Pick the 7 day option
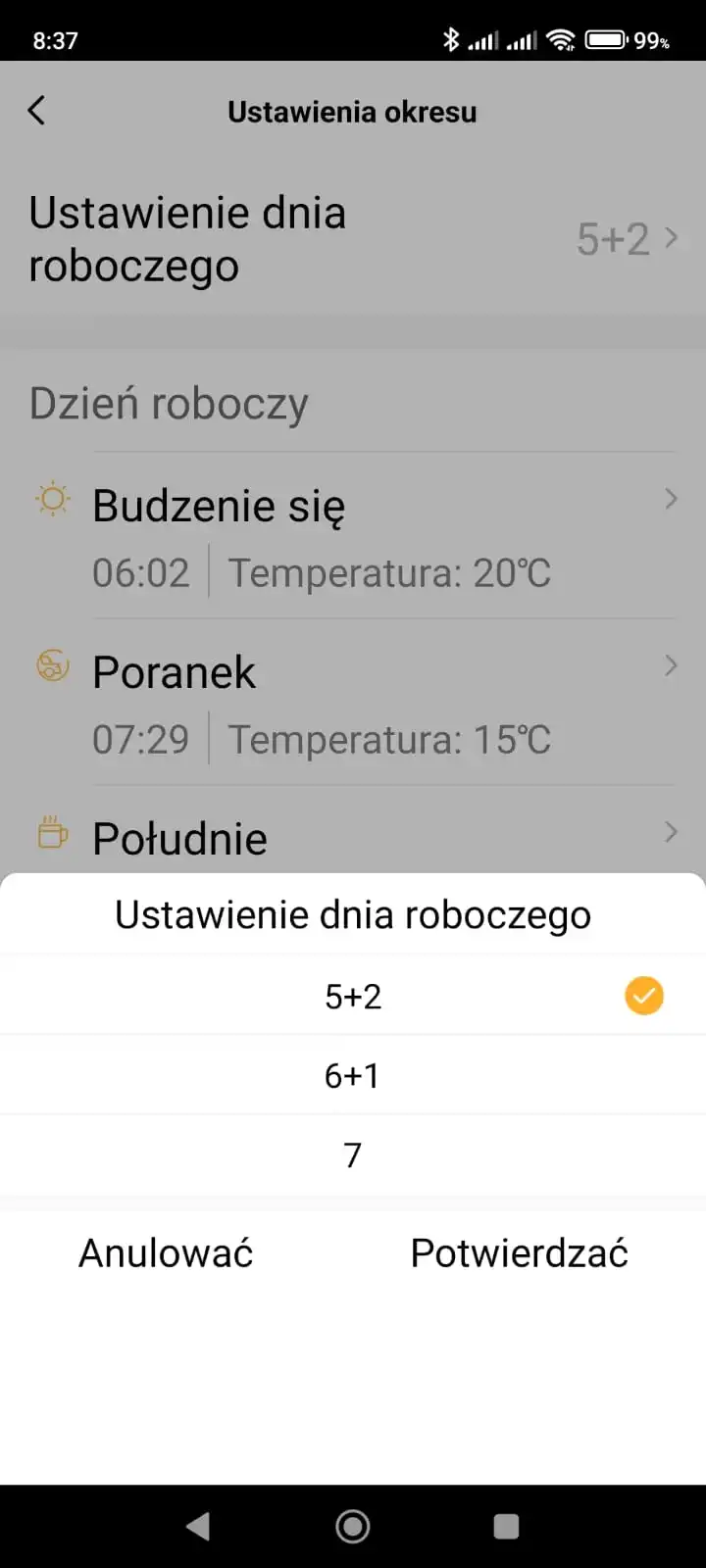The image size is (706, 1568). point(353,1155)
